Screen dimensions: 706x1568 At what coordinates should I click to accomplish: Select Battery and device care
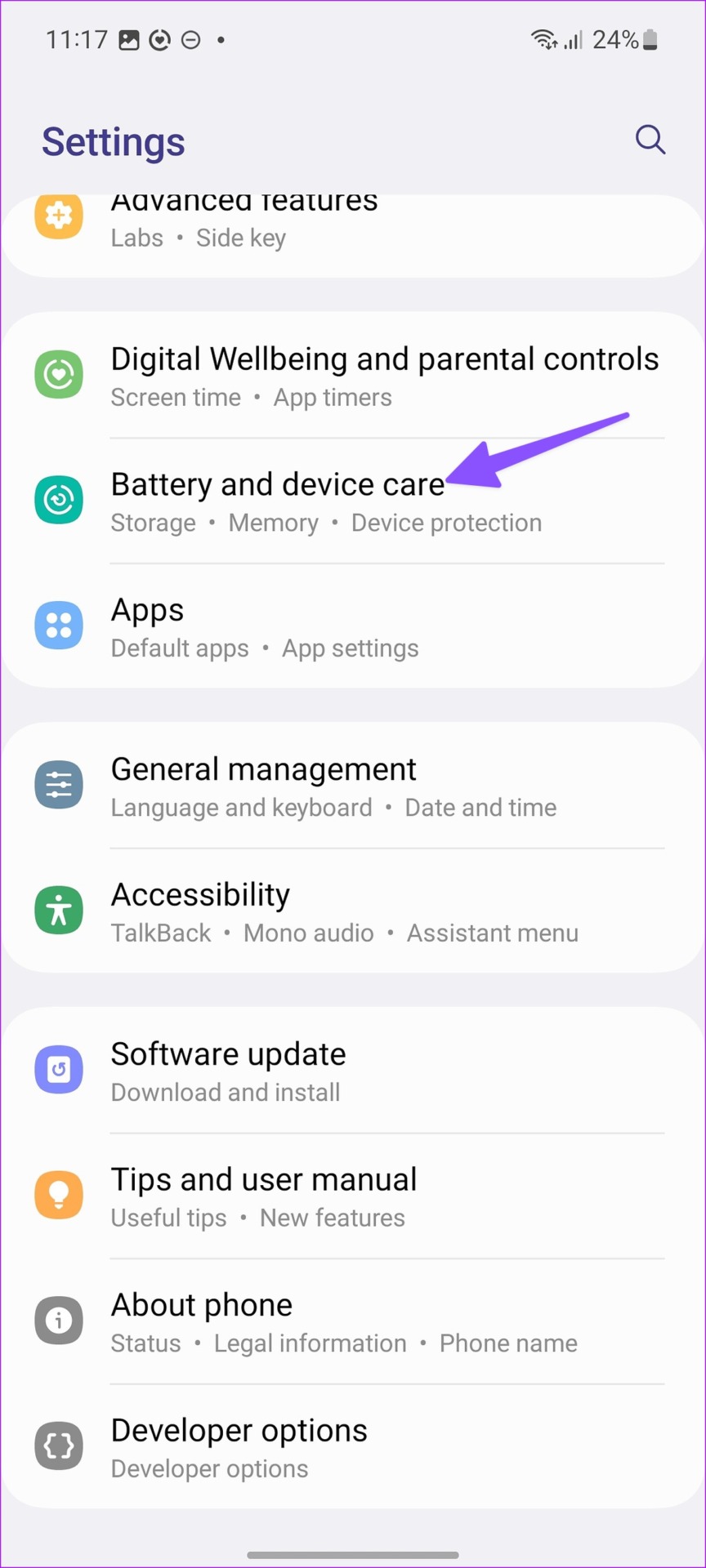pyautogui.click(x=353, y=501)
